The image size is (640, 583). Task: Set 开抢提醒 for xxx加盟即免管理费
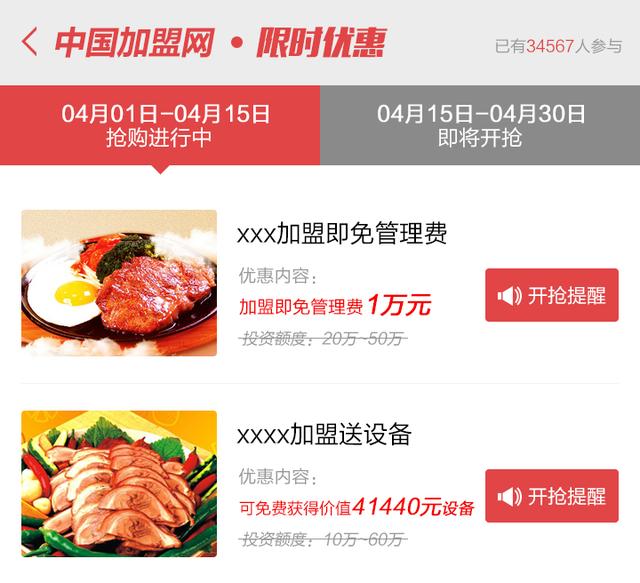(x=552, y=295)
